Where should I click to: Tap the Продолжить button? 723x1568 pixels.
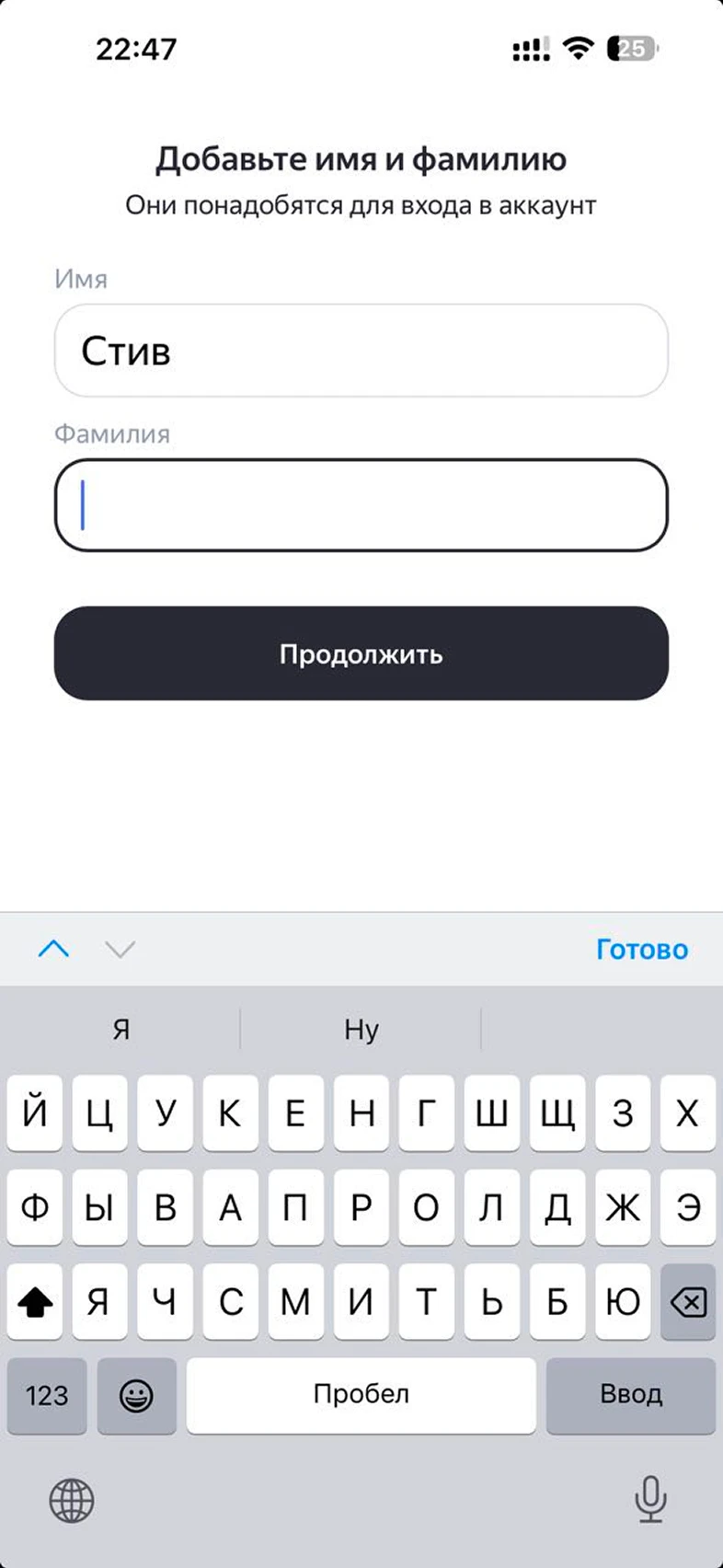[361, 653]
